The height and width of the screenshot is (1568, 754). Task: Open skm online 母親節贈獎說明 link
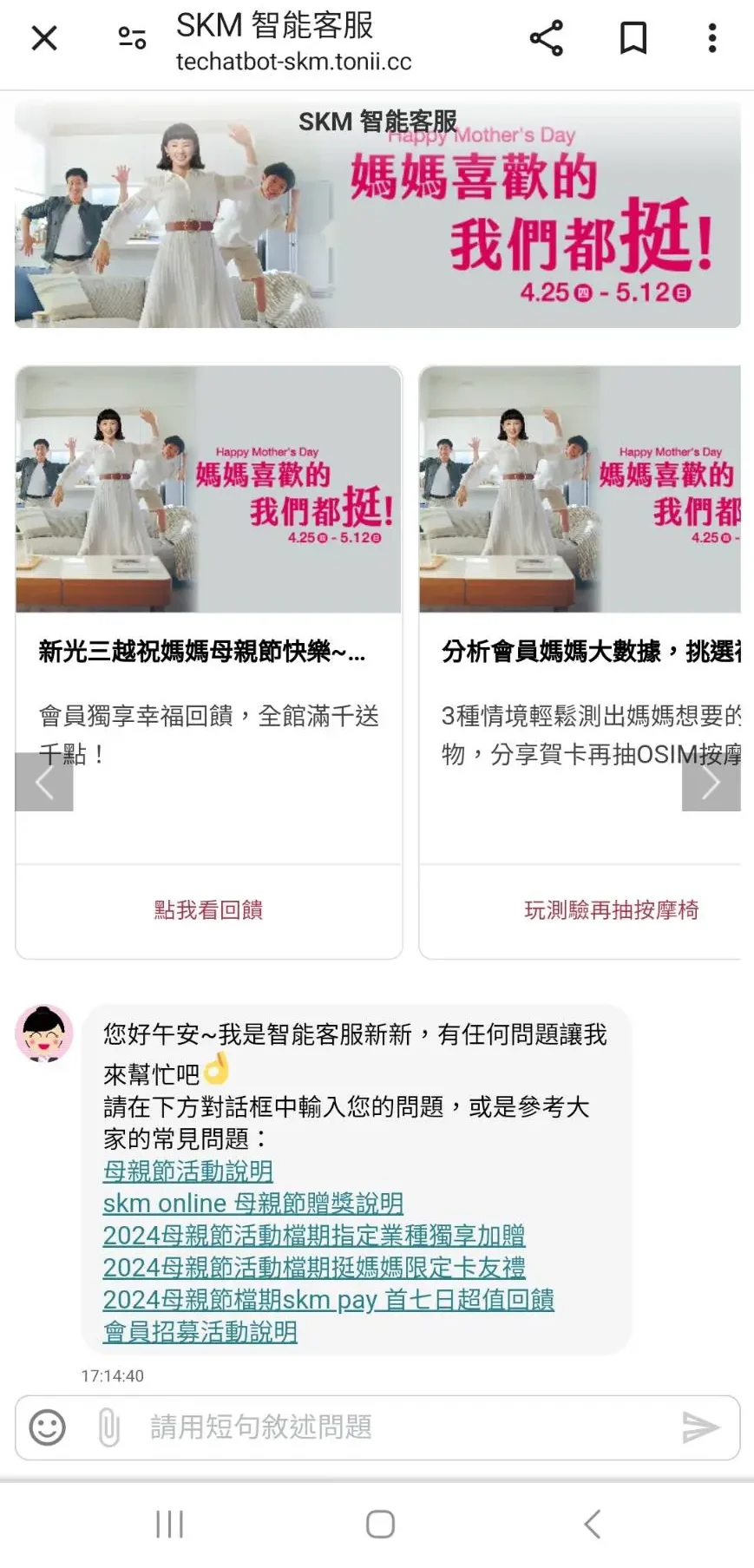[x=252, y=1203]
